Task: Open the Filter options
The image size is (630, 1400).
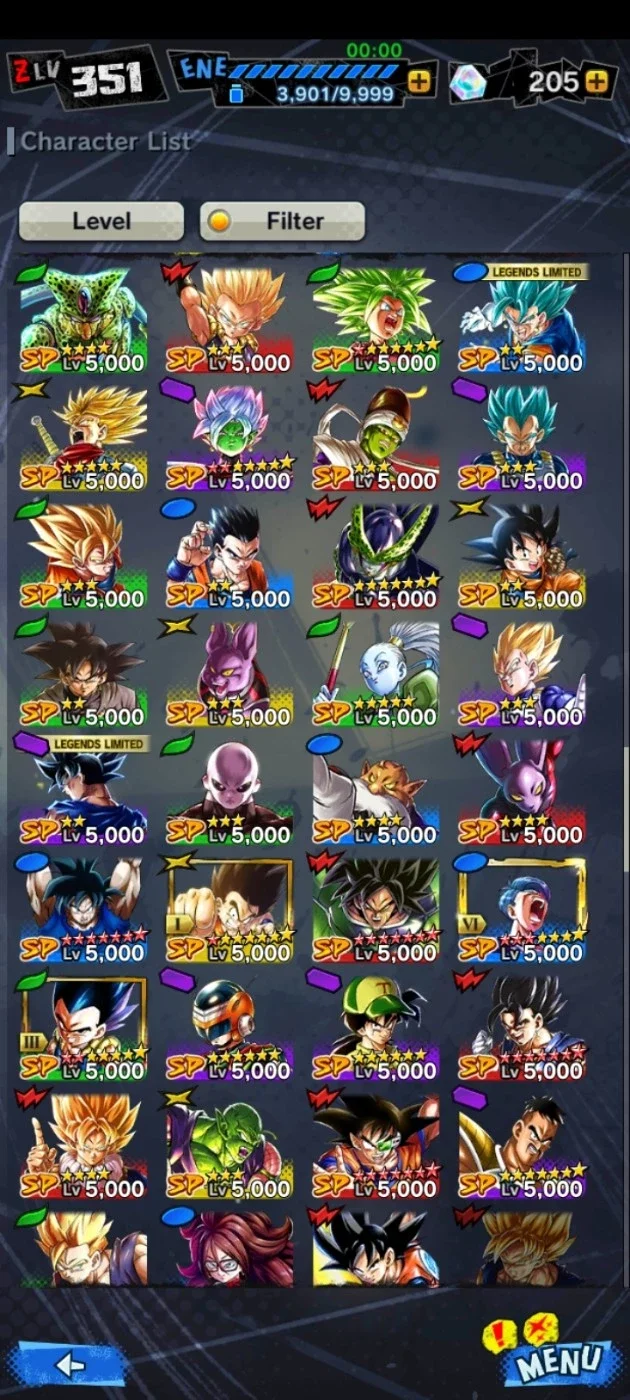Action: (282, 221)
